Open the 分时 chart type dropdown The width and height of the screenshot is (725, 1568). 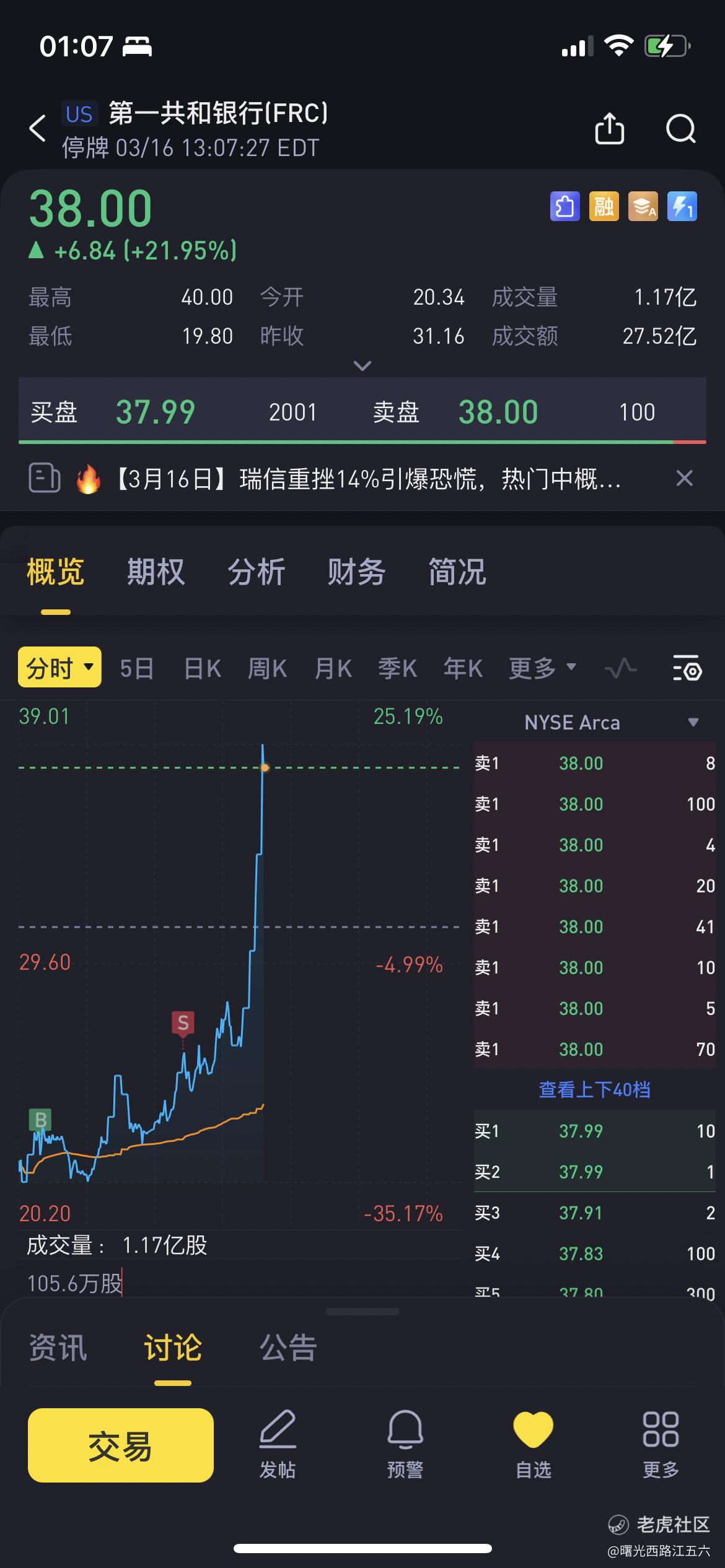[x=59, y=668]
